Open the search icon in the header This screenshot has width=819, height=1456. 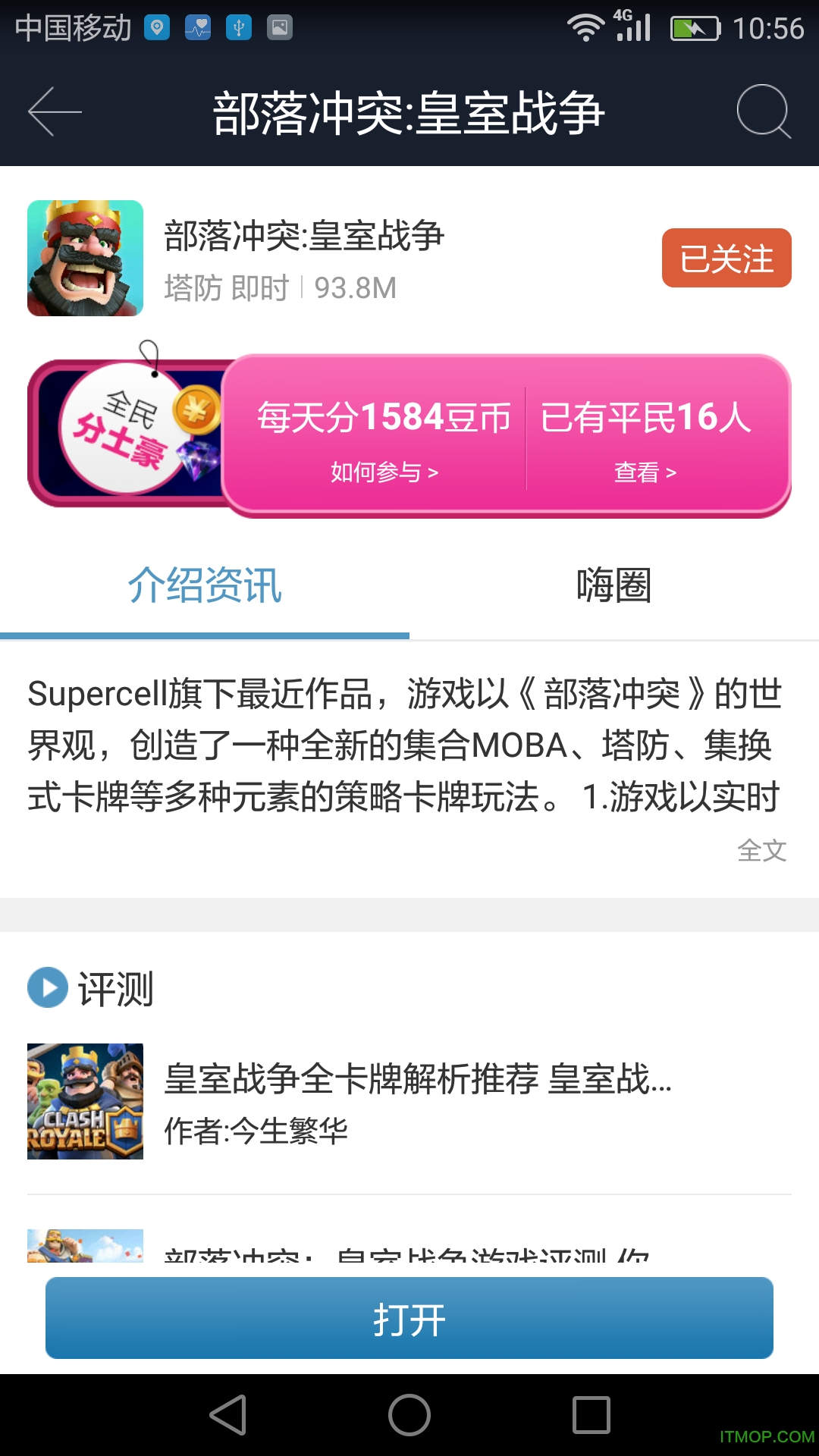coord(763,111)
